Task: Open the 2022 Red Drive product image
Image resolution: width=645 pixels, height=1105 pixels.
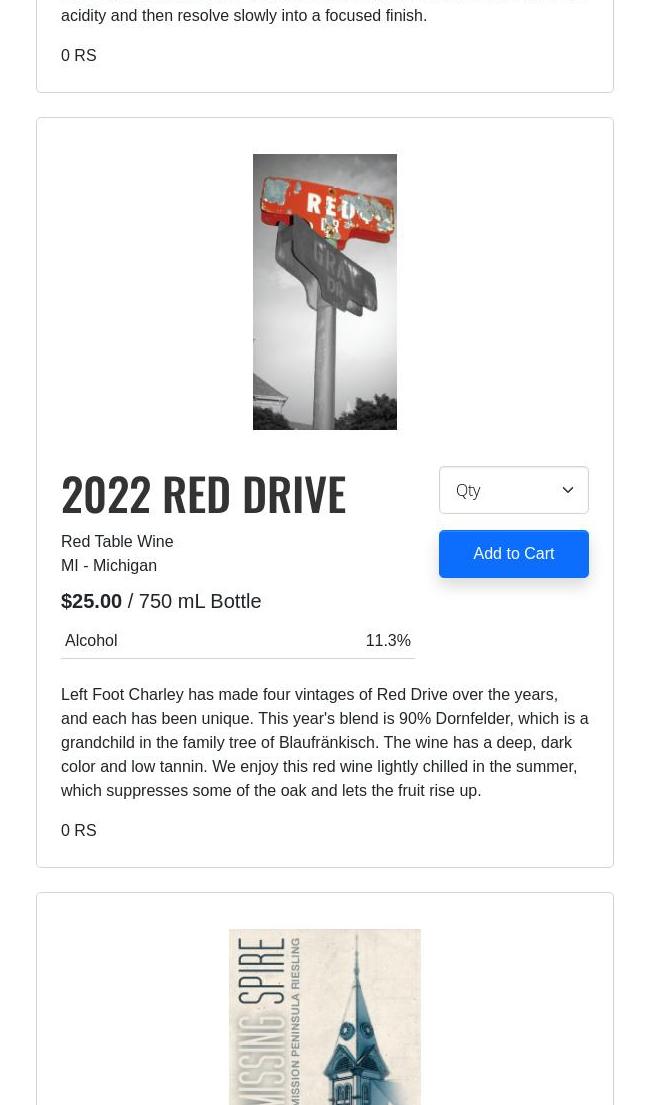Action: (324, 292)
